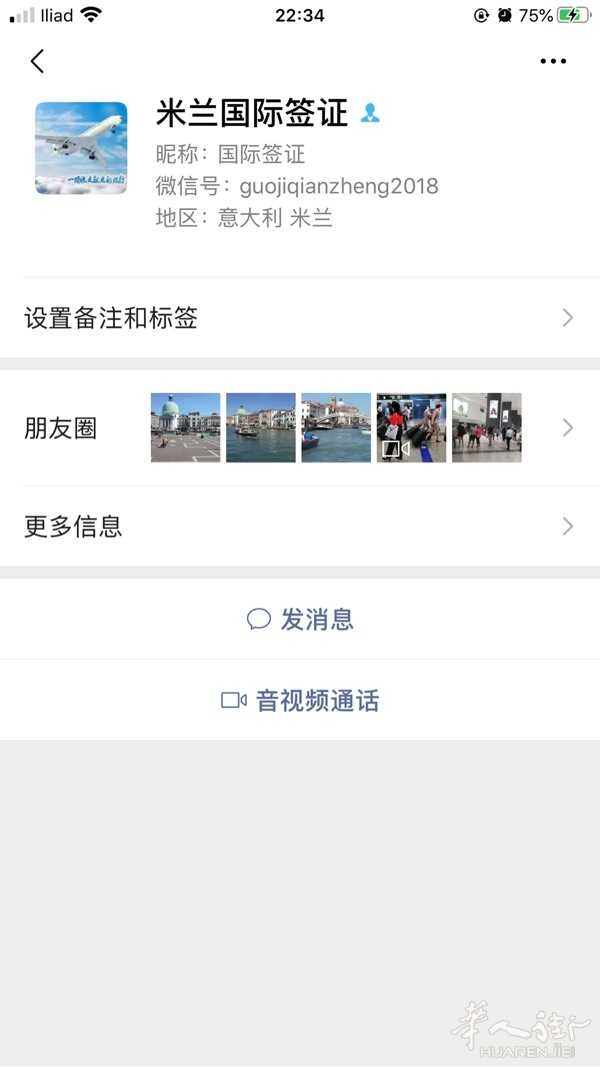Viewport: 600px width, 1067px height.
Task: Go back using the top-left arrow
Action: click(37, 61)
